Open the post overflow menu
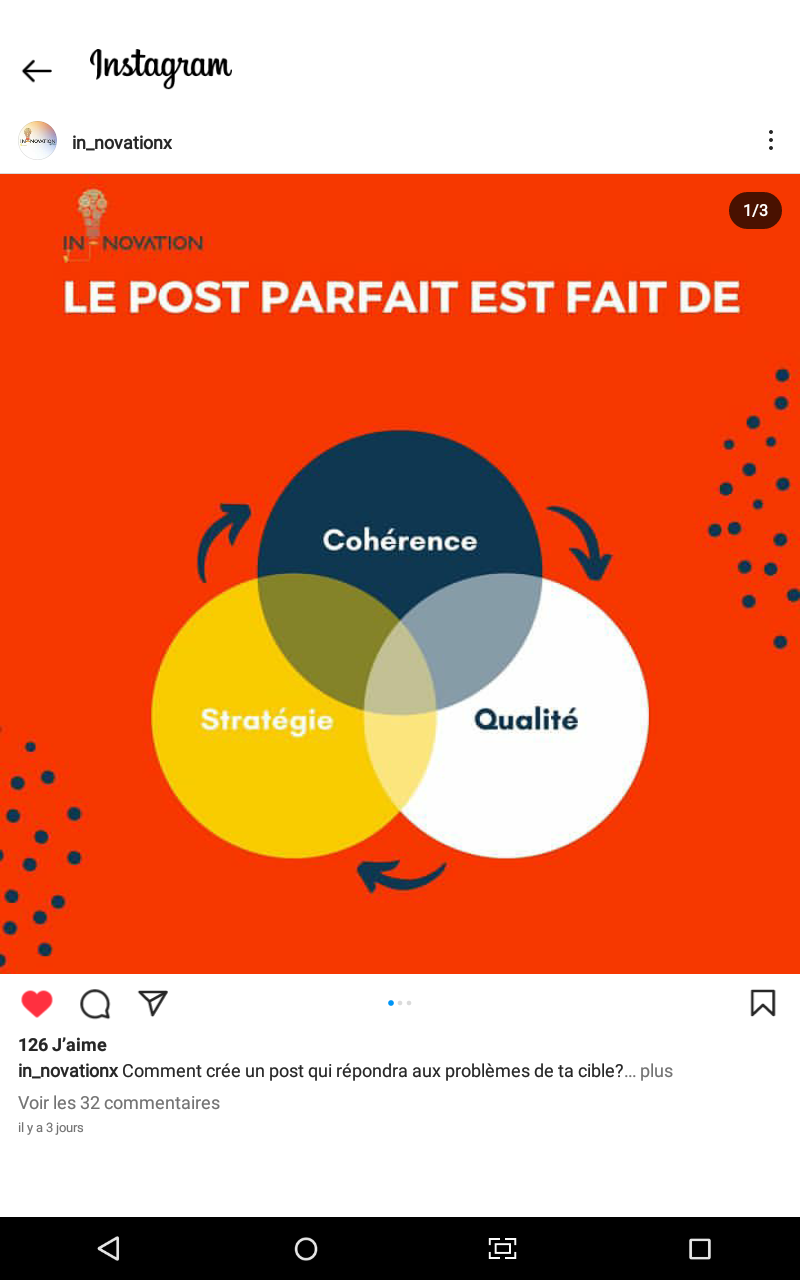 click(770, 141)
